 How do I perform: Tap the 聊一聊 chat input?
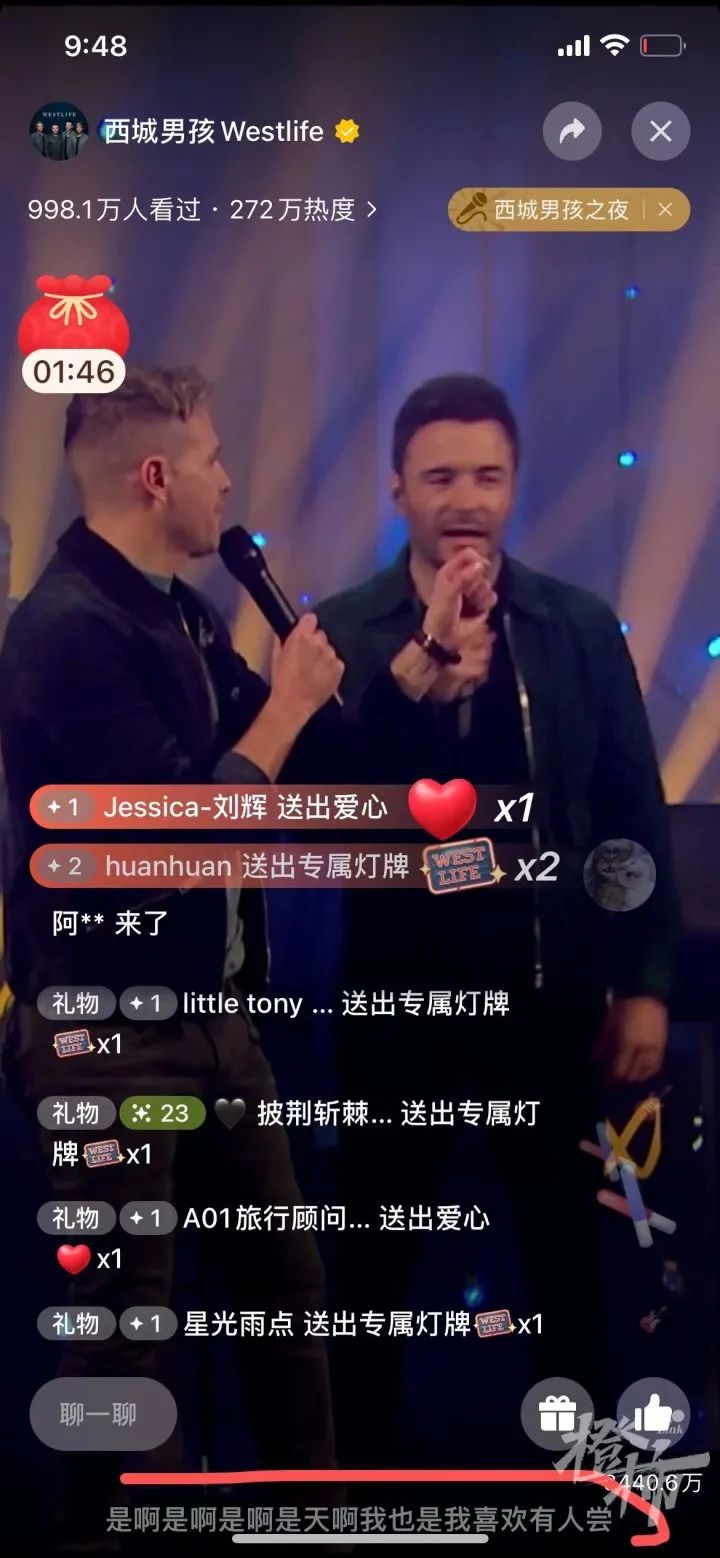coord(103,1414)
